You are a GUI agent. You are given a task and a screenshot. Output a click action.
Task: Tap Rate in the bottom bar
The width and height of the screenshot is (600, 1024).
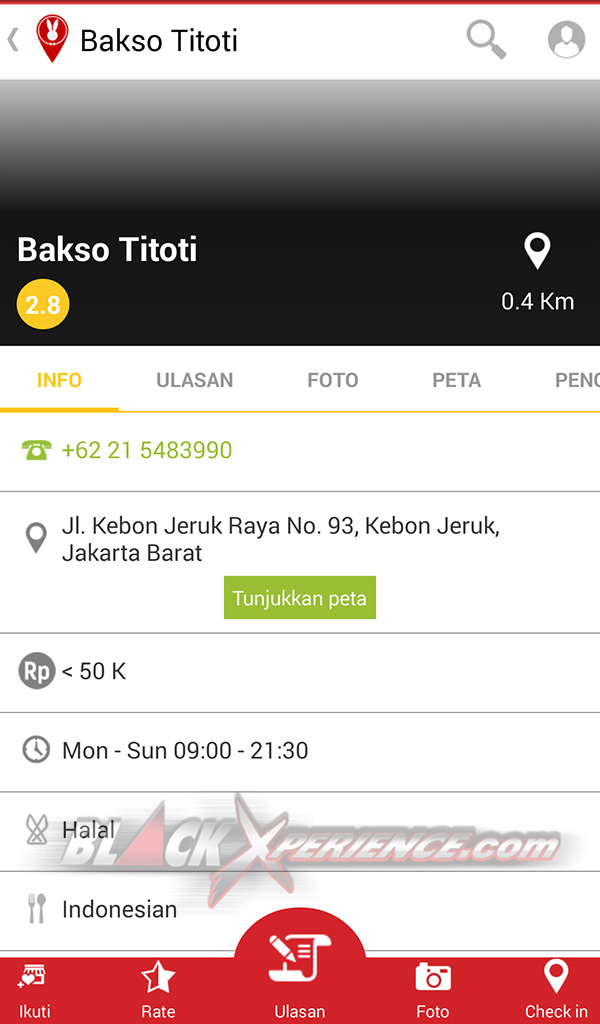pyautogui.click(x=158, y=991)
